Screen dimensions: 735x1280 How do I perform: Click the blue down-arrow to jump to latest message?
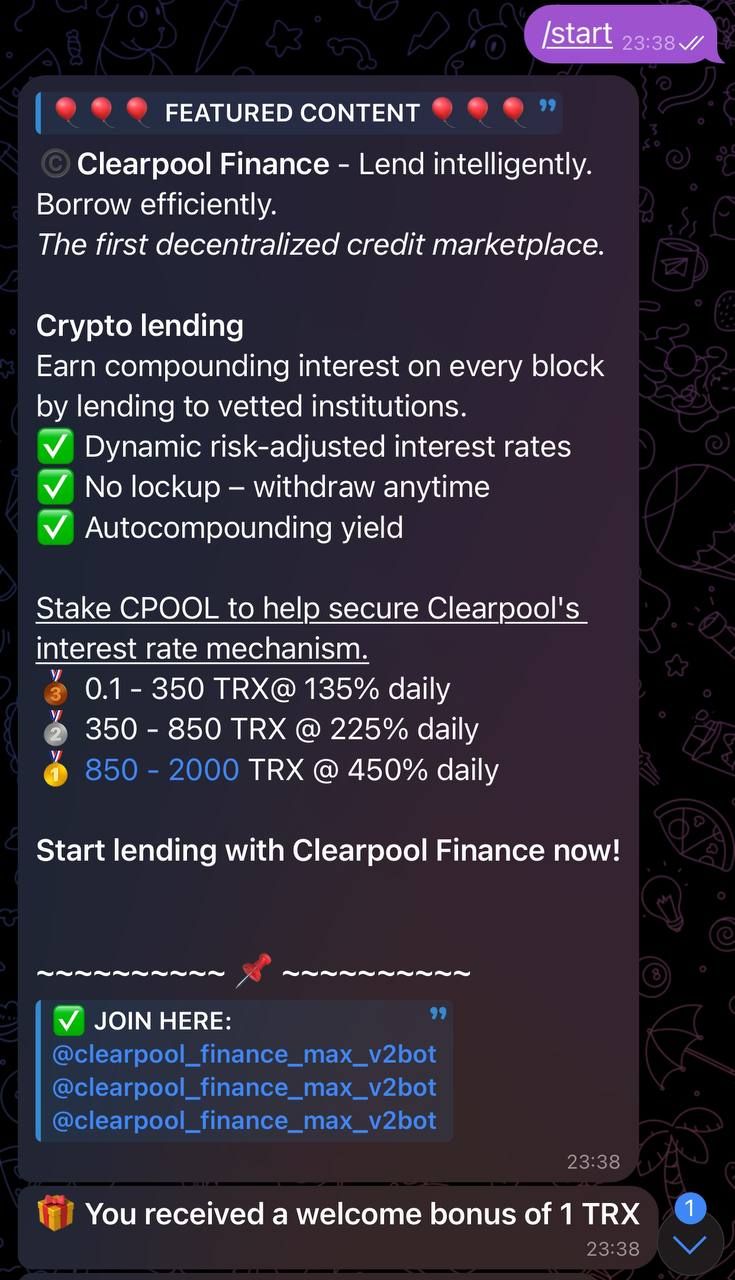click(688, 1246)
